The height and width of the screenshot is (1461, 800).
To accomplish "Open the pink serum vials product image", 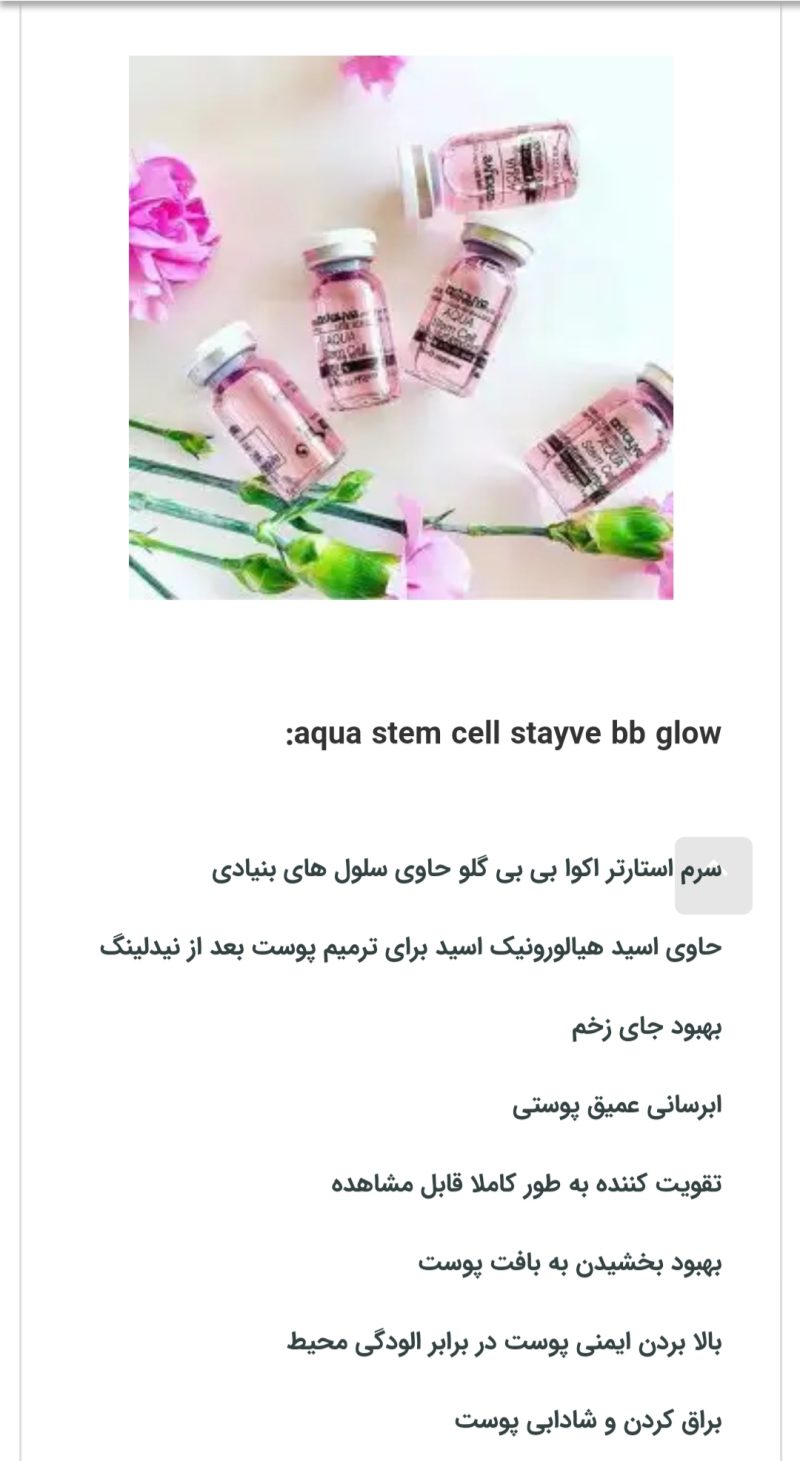I will click(401, 327).
